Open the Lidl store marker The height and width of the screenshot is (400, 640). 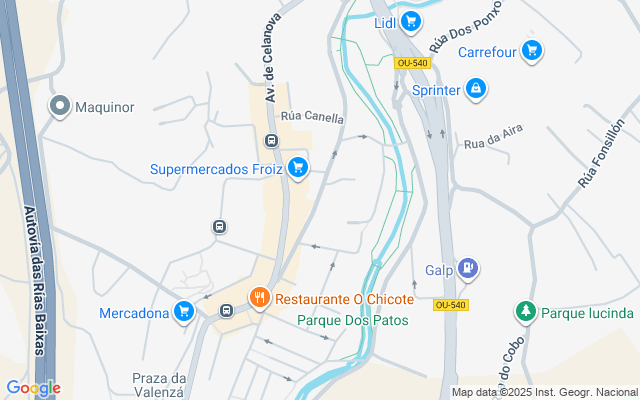(411, 22)
